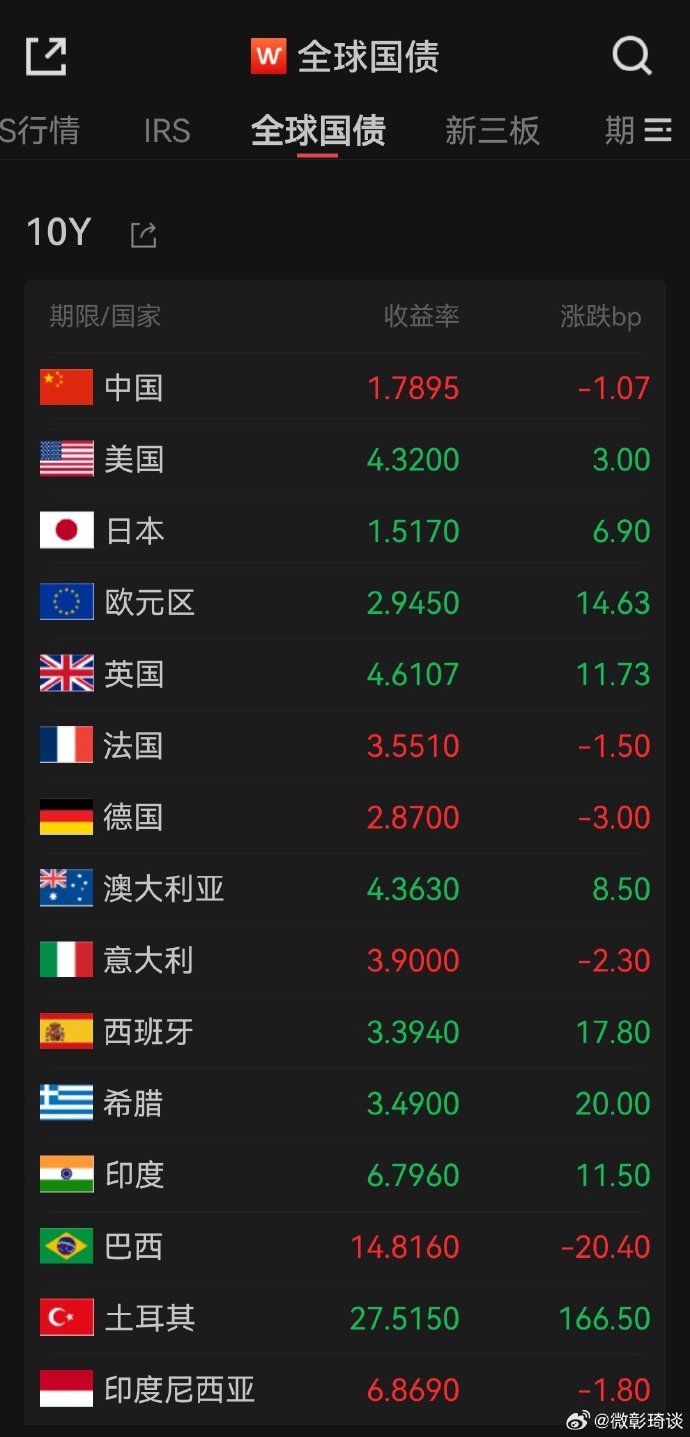Switch to the S行情 tab
Image resolution: width=690 pixels, height=1437 pixels.
click(40, 131)
